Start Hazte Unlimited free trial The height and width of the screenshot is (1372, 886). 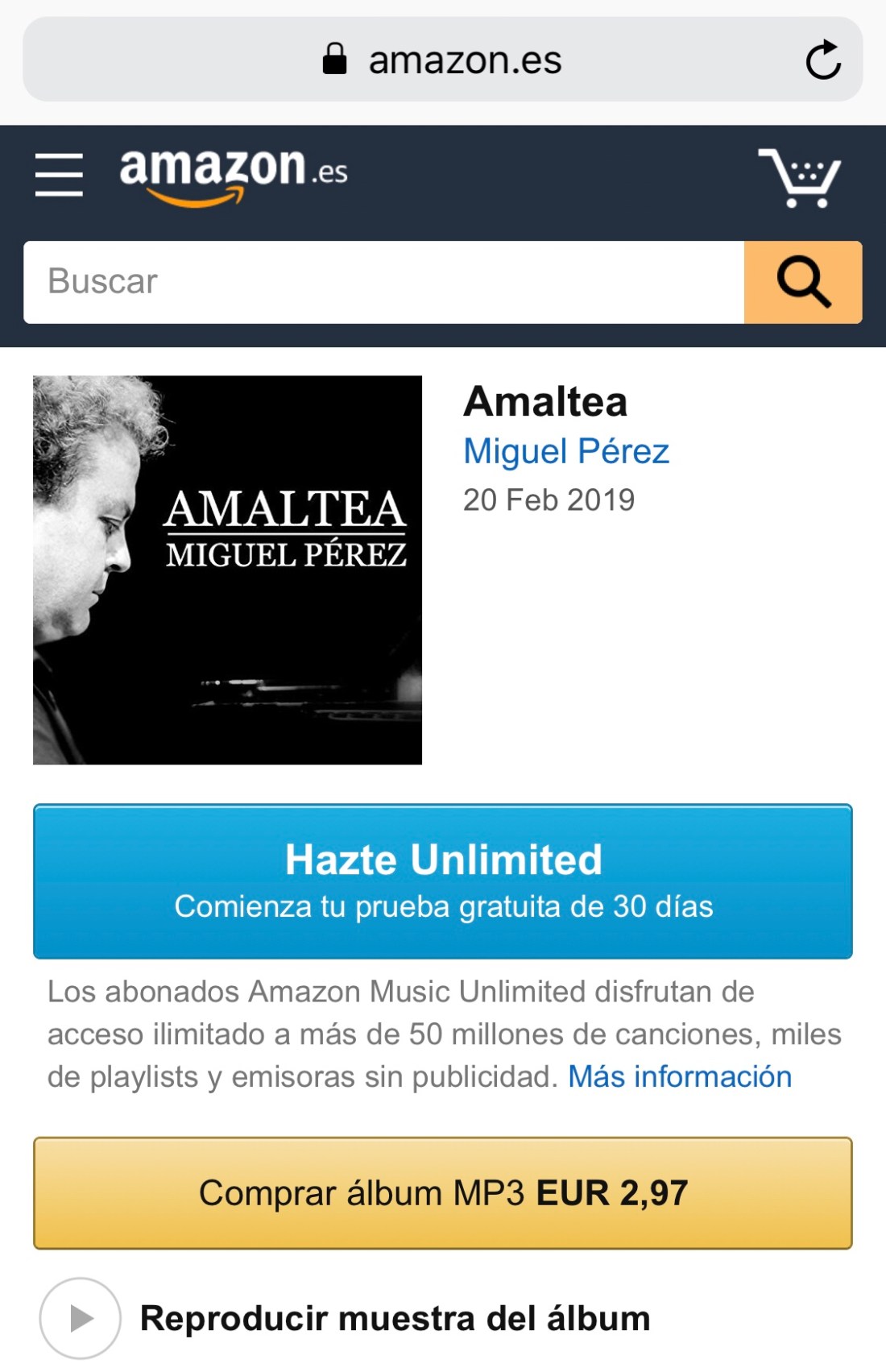point(443,881)
